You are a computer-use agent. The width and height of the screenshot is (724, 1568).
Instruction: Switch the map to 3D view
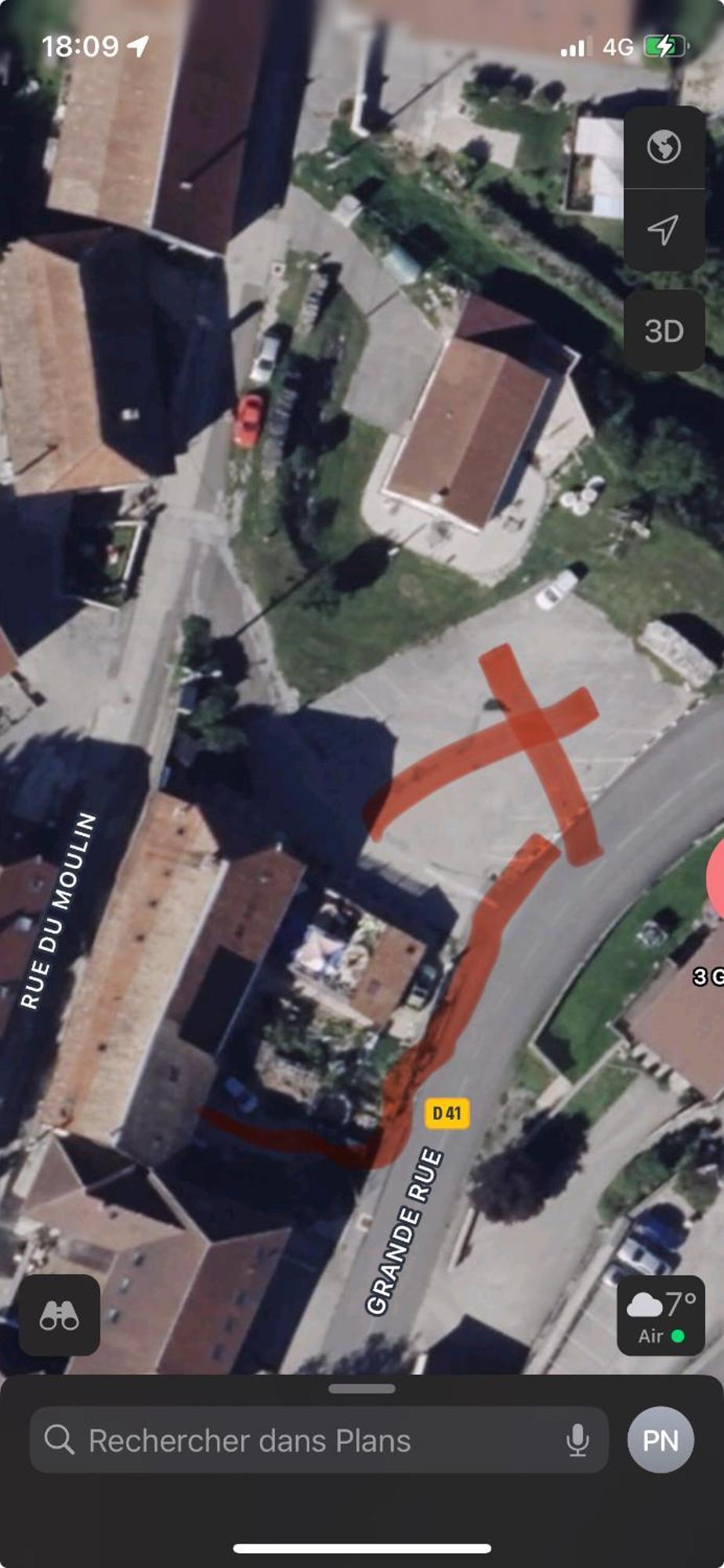tap(664, 331)
